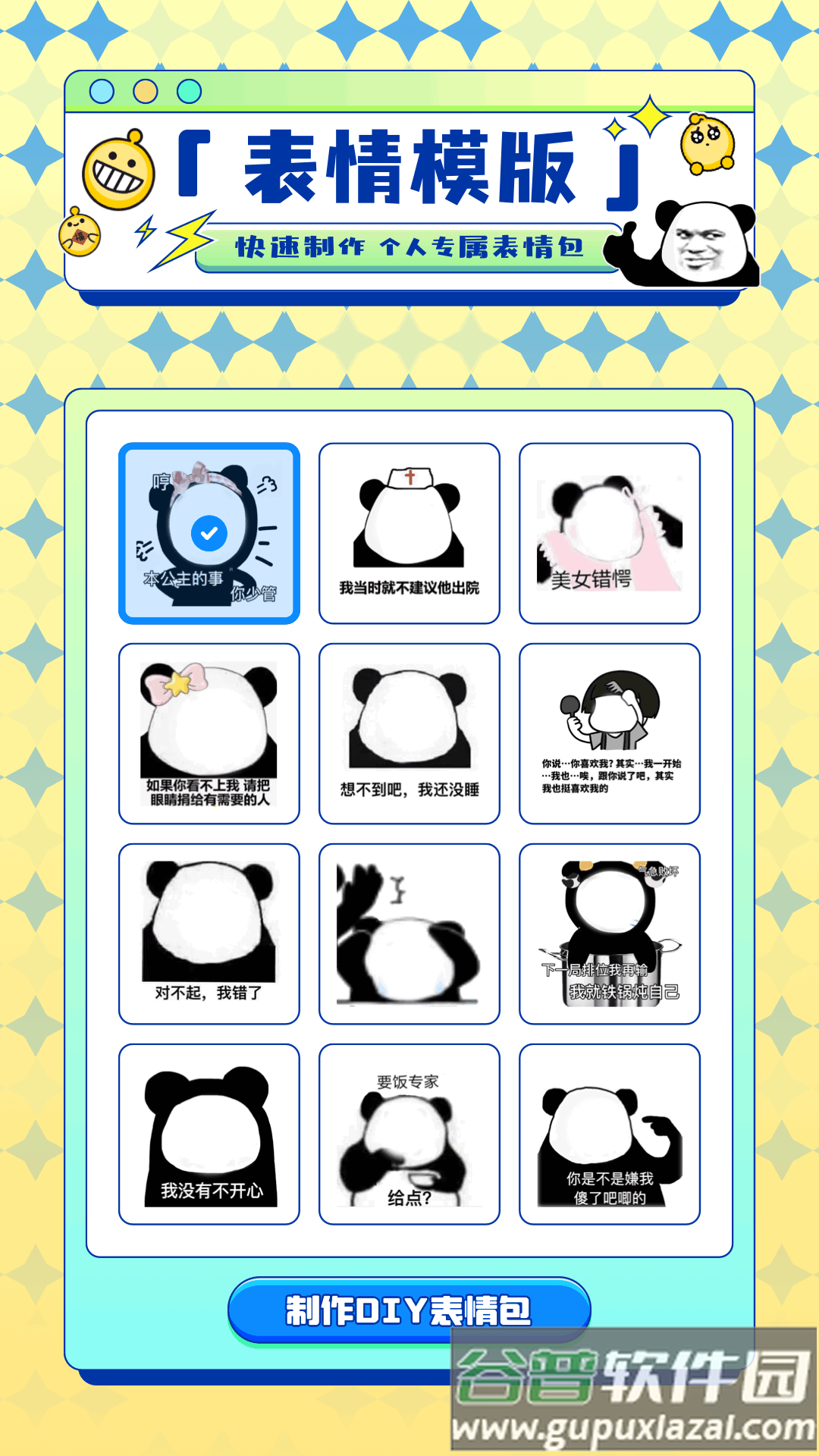The width and height of the screenshot is (819, 1456).
Task: Tap the 制作DIY表情包 button
Action: [409, 1310]
